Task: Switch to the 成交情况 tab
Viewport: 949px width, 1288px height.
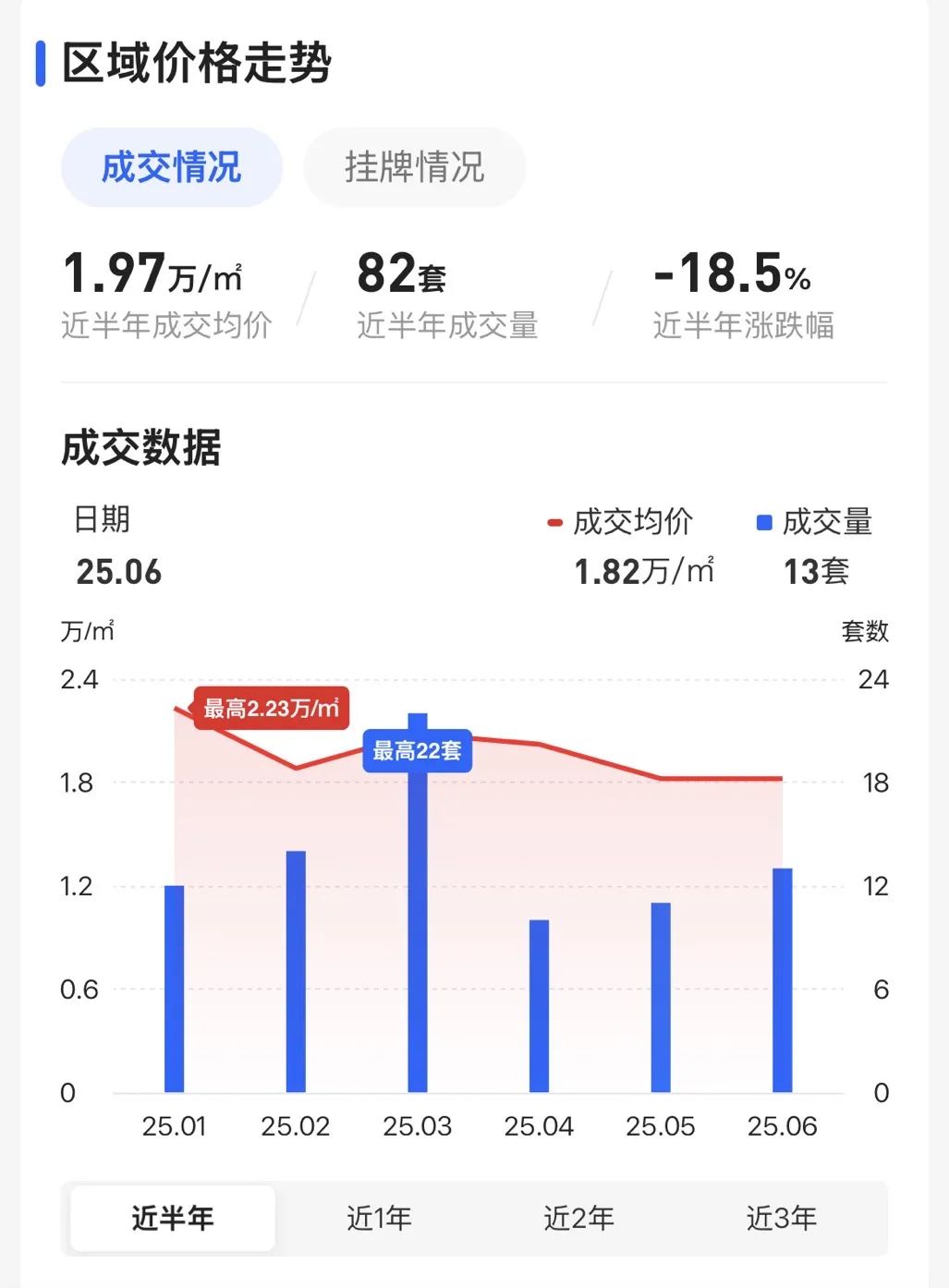Action: point(171,167)
